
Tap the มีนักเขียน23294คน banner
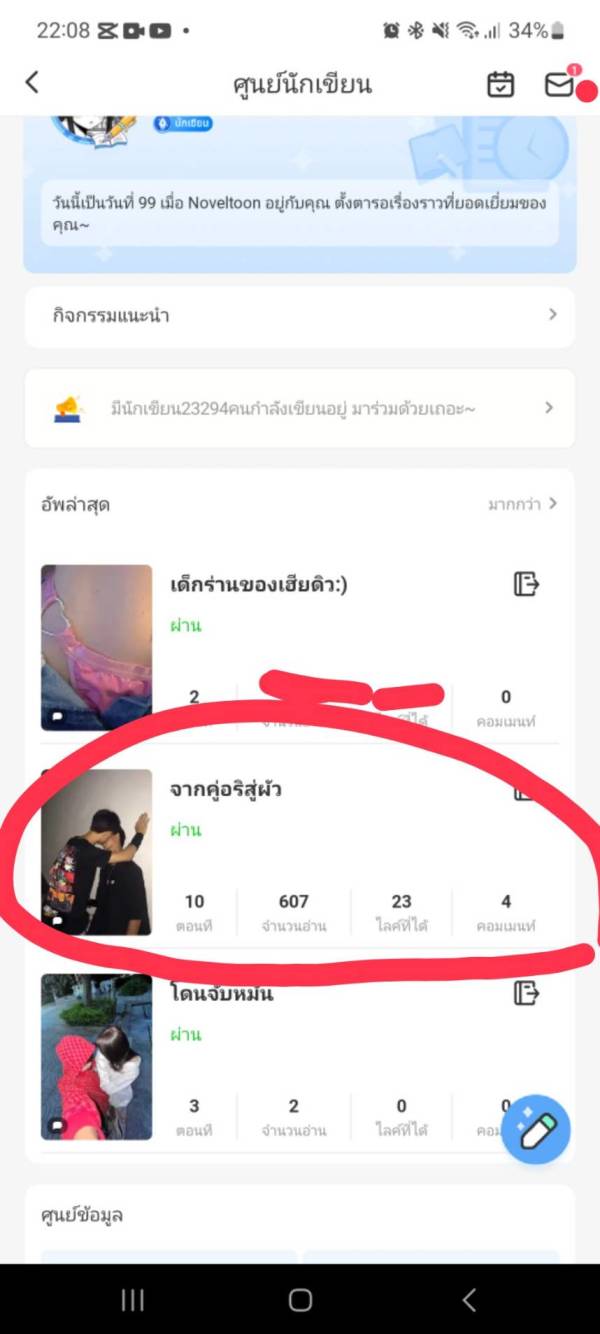tap(300, 408)
